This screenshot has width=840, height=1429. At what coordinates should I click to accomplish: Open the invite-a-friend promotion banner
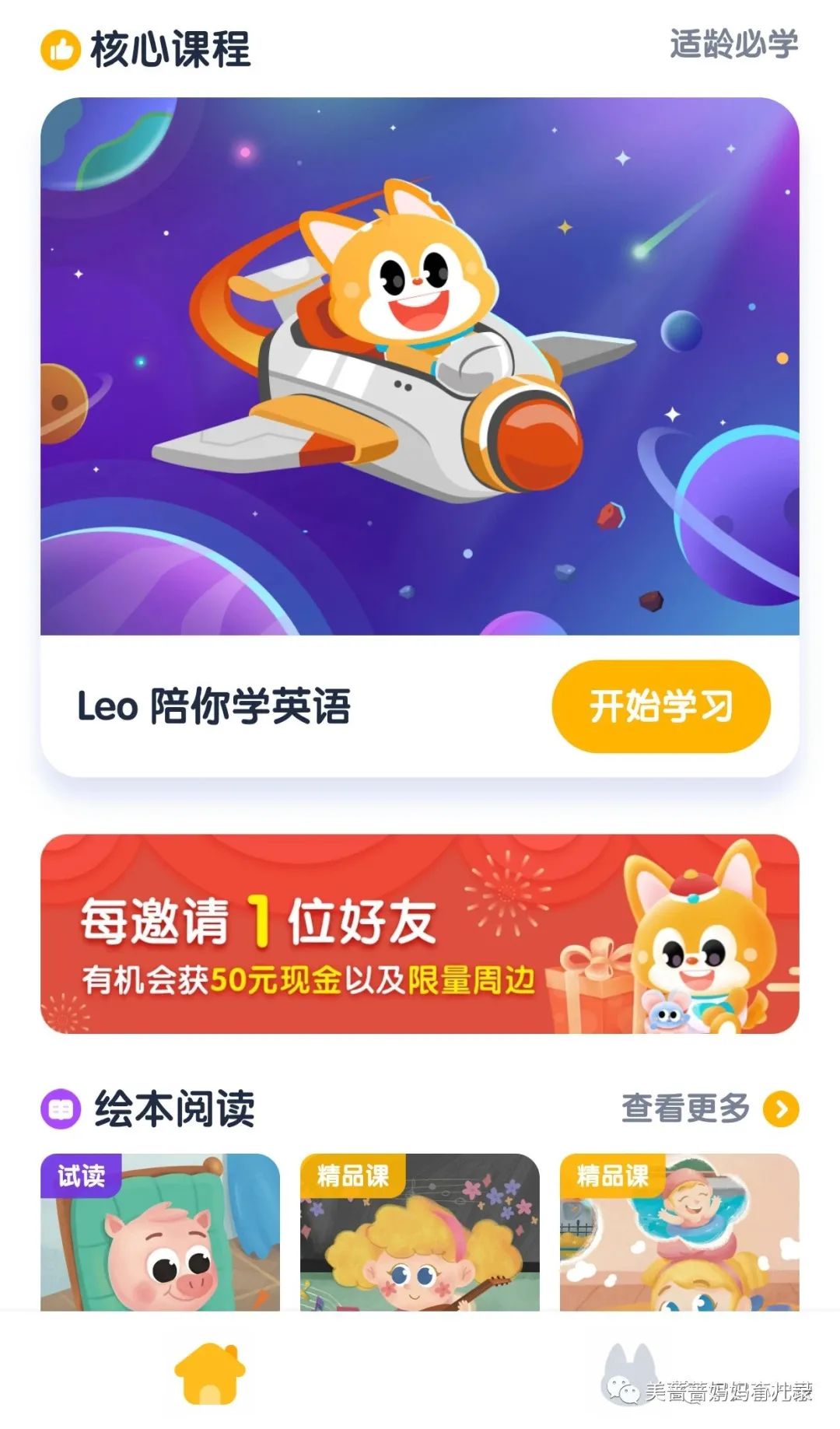[420, 933]
